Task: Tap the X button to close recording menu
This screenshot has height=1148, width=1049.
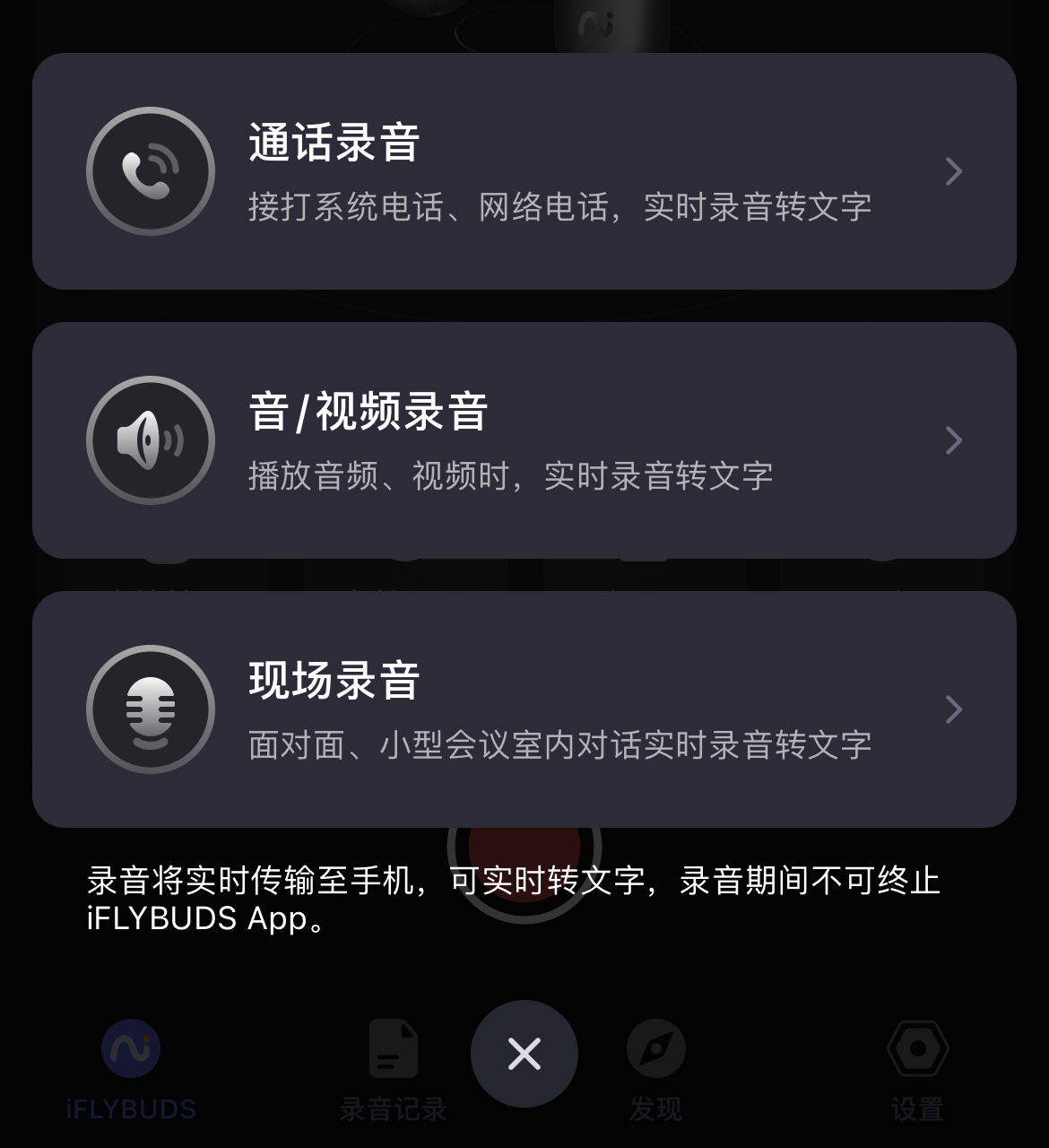Action: click(524, 1054)
